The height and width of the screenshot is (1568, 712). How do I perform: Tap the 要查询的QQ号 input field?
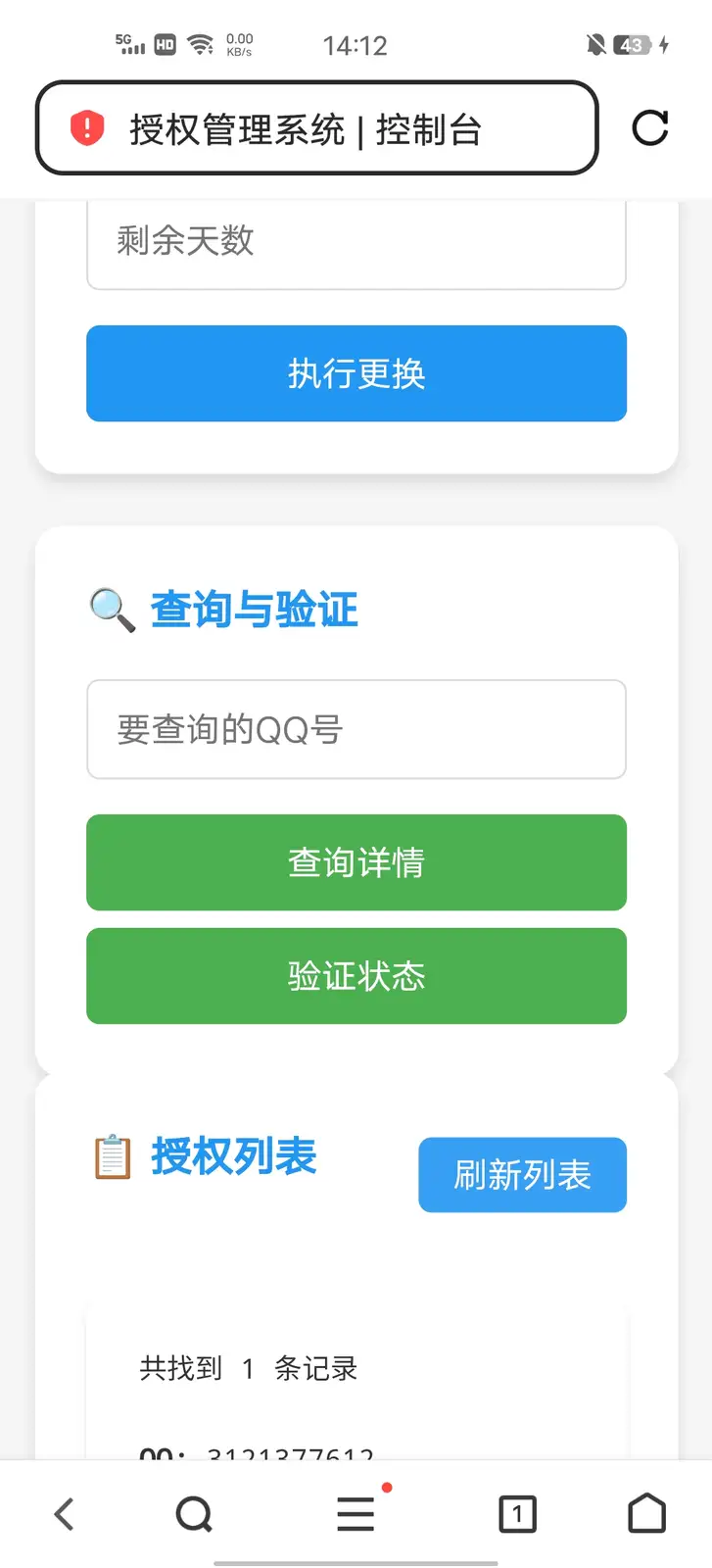click(356, 730)
